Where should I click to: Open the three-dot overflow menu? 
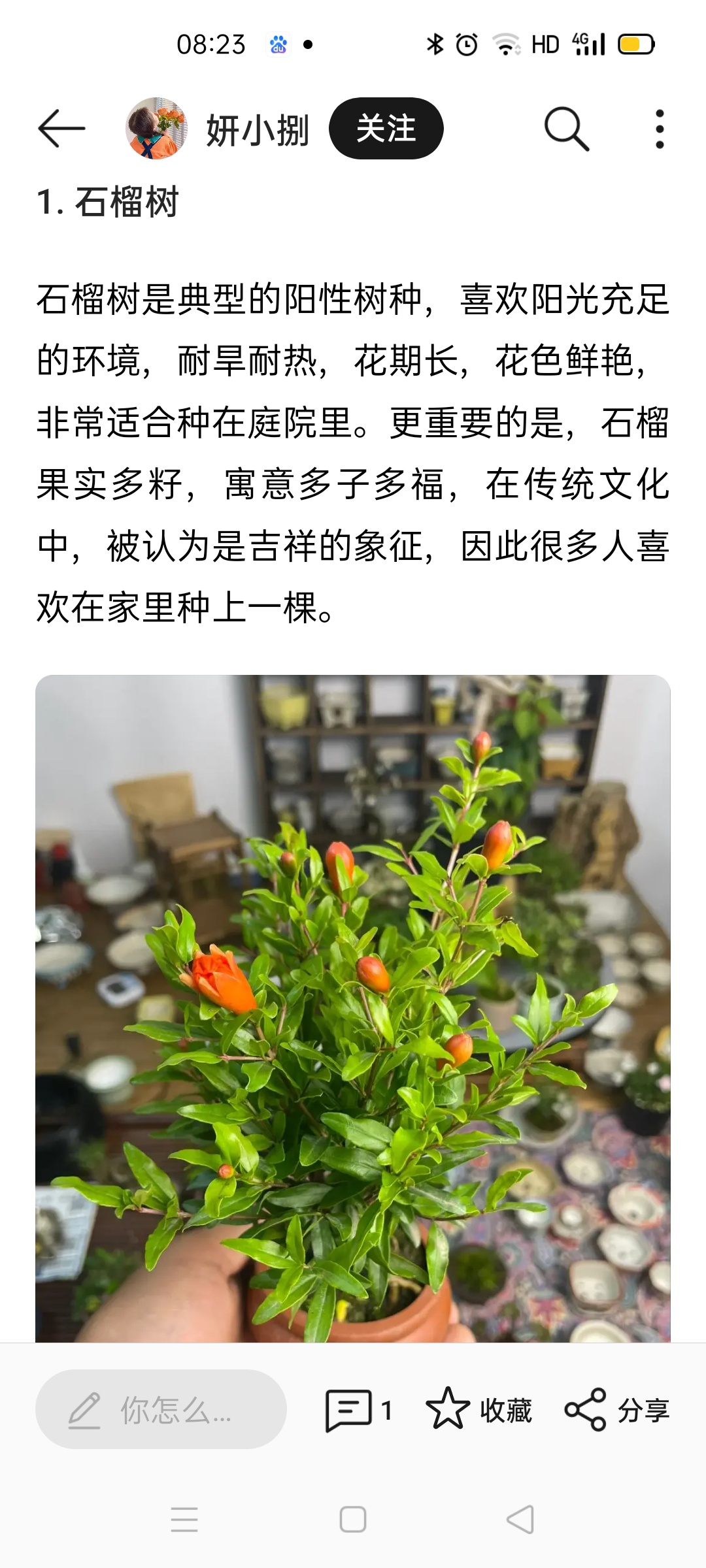[659, 129]
